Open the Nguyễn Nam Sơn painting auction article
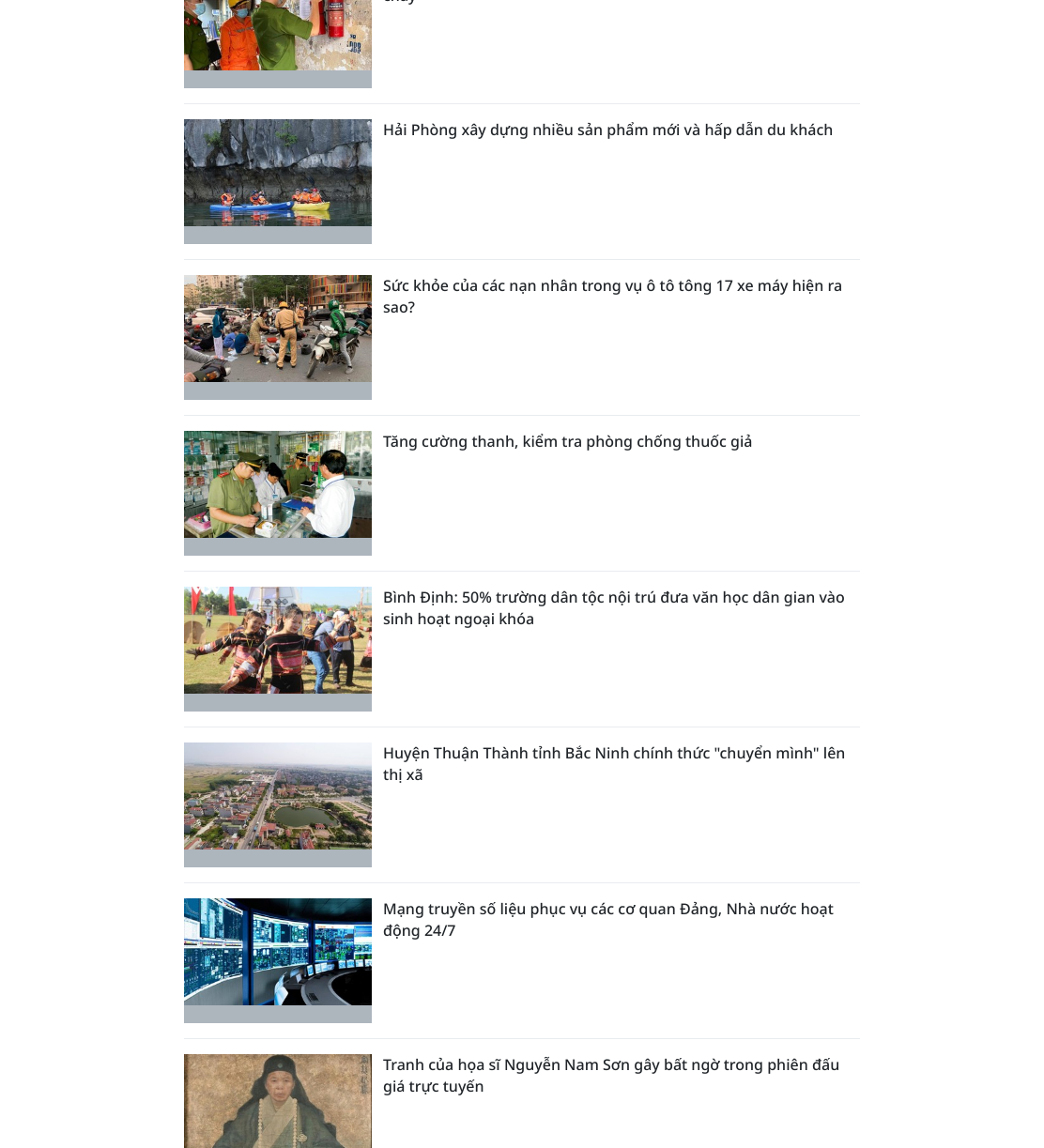 [611, 1076]
